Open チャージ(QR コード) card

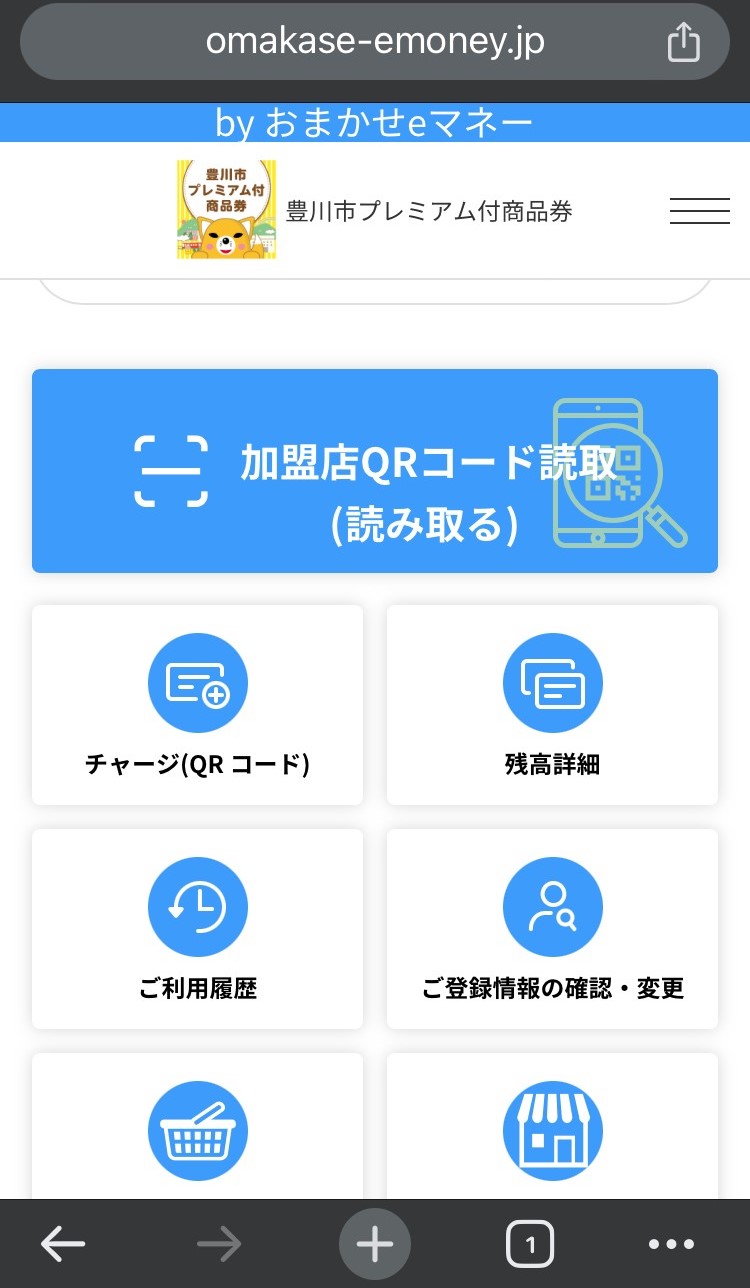tap(198, 705)
